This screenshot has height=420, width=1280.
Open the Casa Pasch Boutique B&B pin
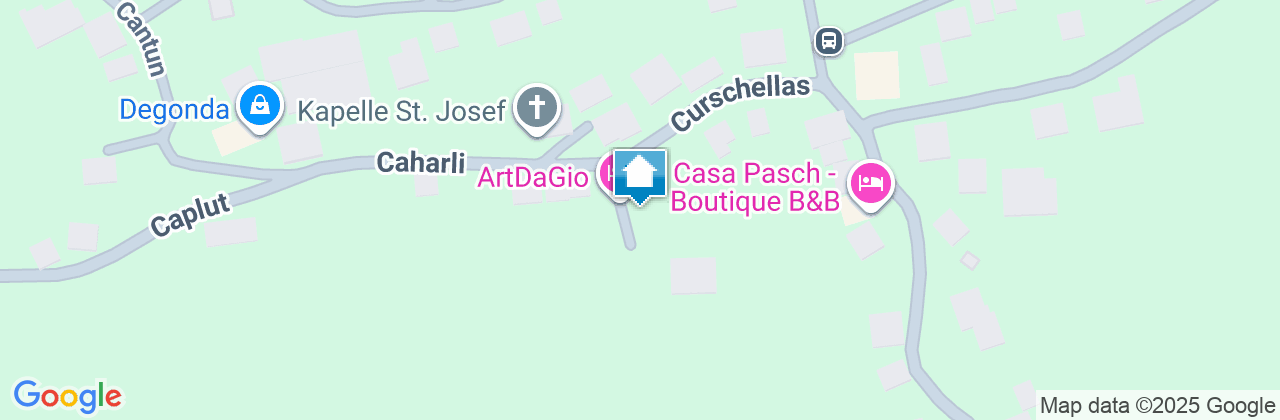coord(870,184)
